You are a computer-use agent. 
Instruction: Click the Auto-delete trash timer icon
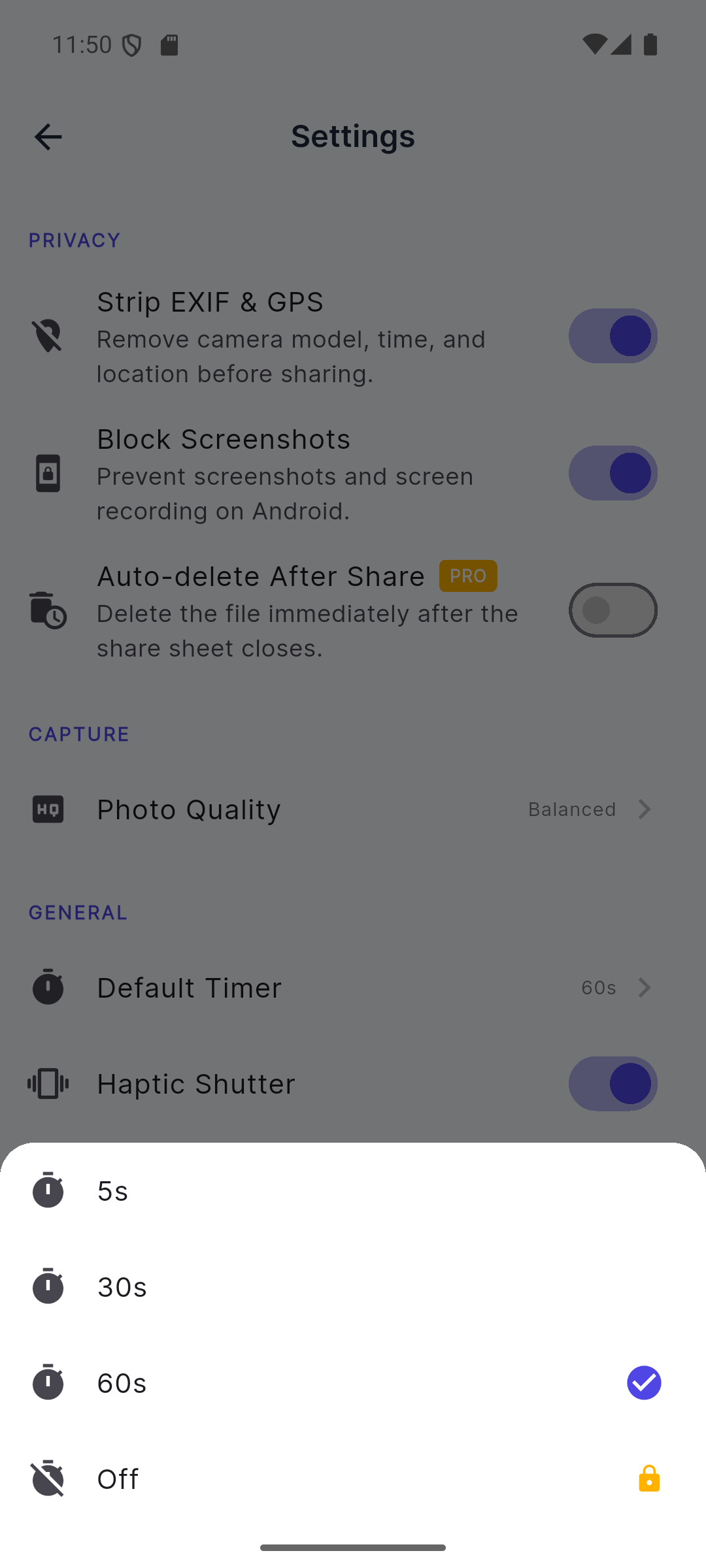(48, 610)
